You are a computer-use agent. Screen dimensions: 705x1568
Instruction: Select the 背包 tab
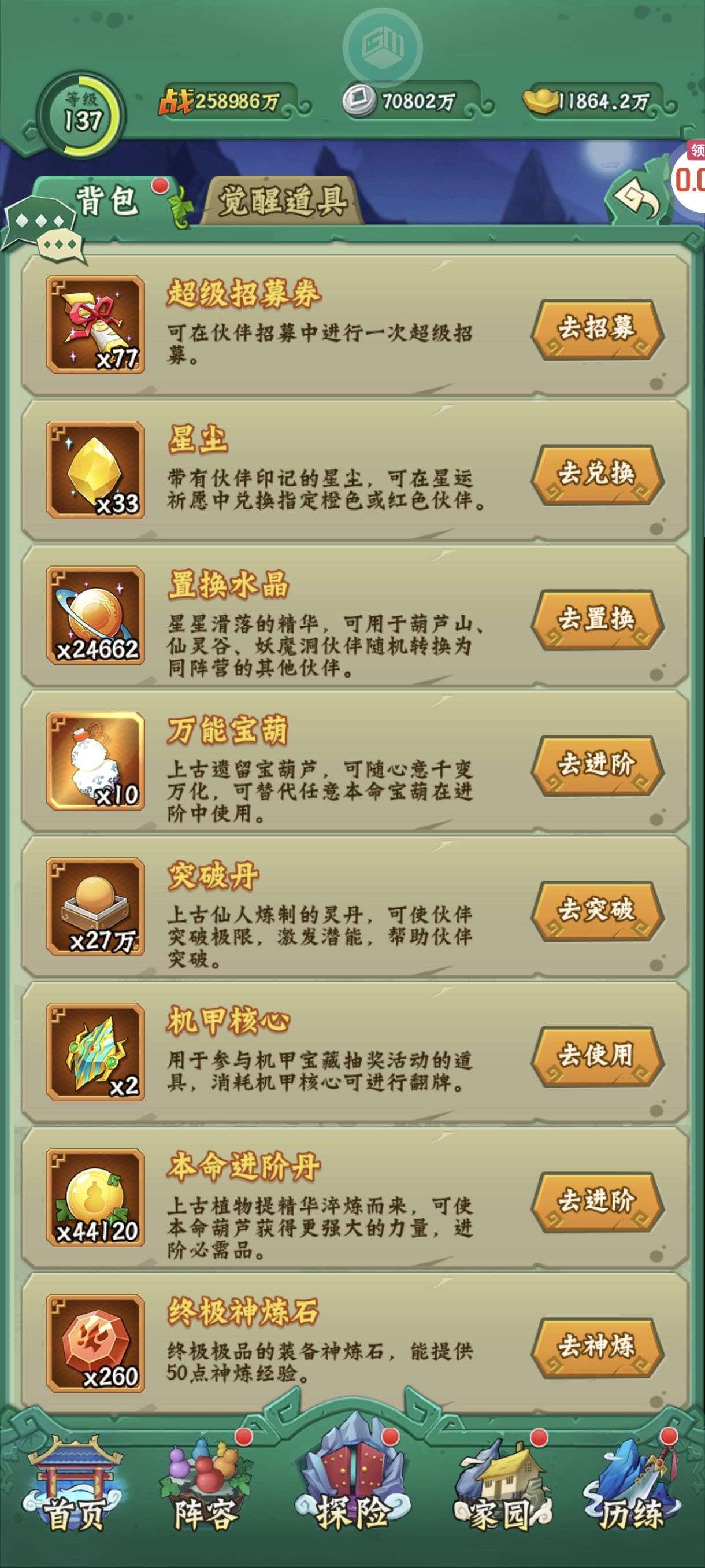[106, 200]
